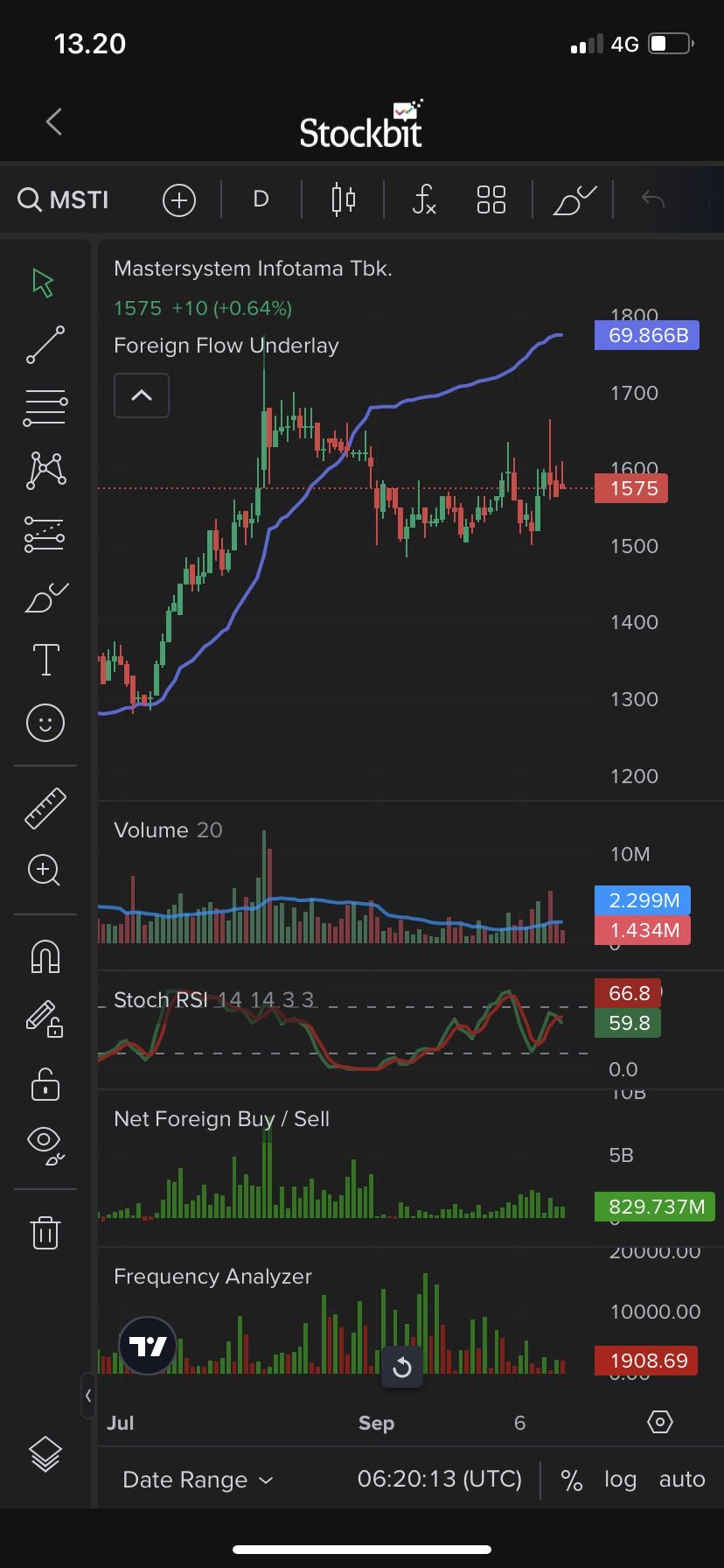Viewport: 724px width, 1568px height.
Task: Toggle magnet mode for drawings
Action: coord(45,956)
